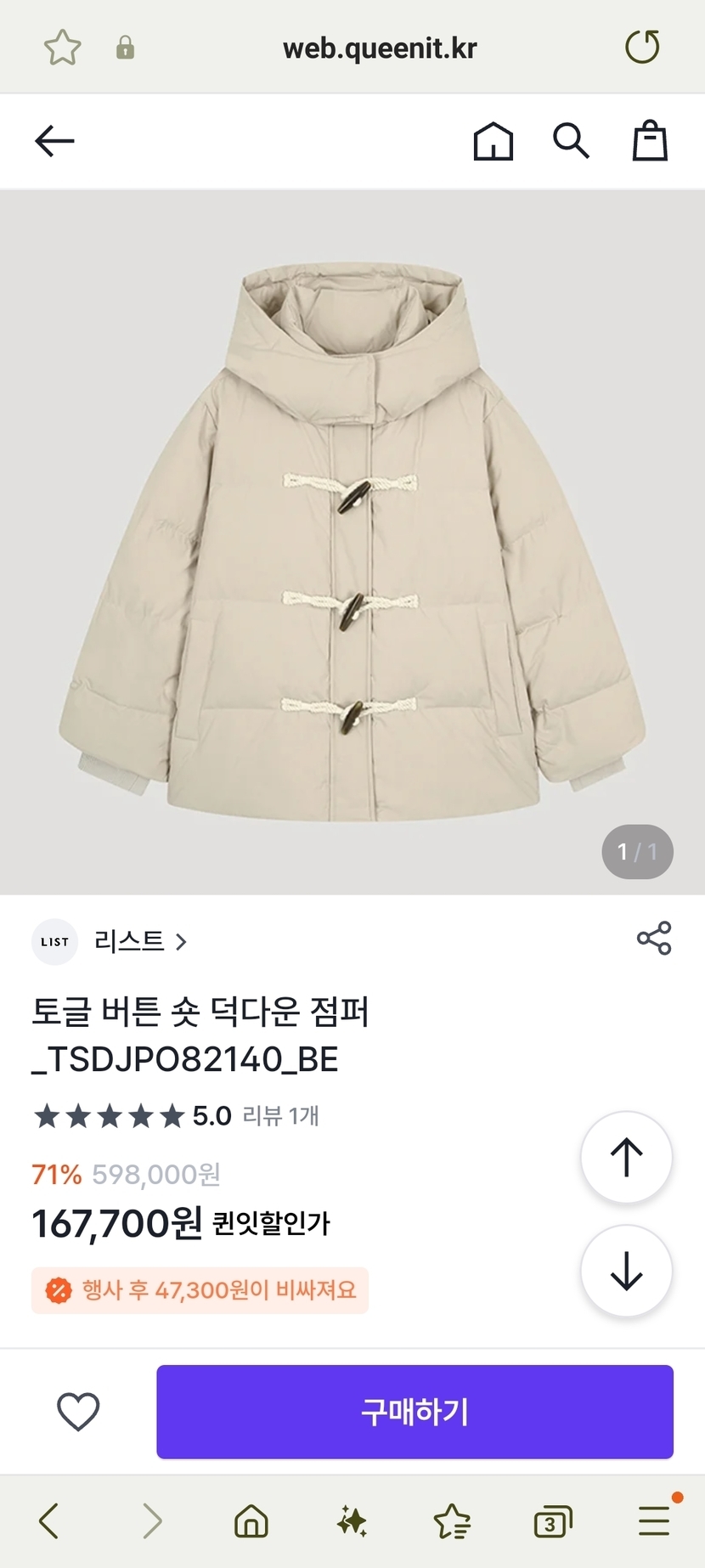Image resolution: width=705 pixels, height=1568 pixels.
Task: Tap the web.queenit.kr address bar
Action: point(379,48)
